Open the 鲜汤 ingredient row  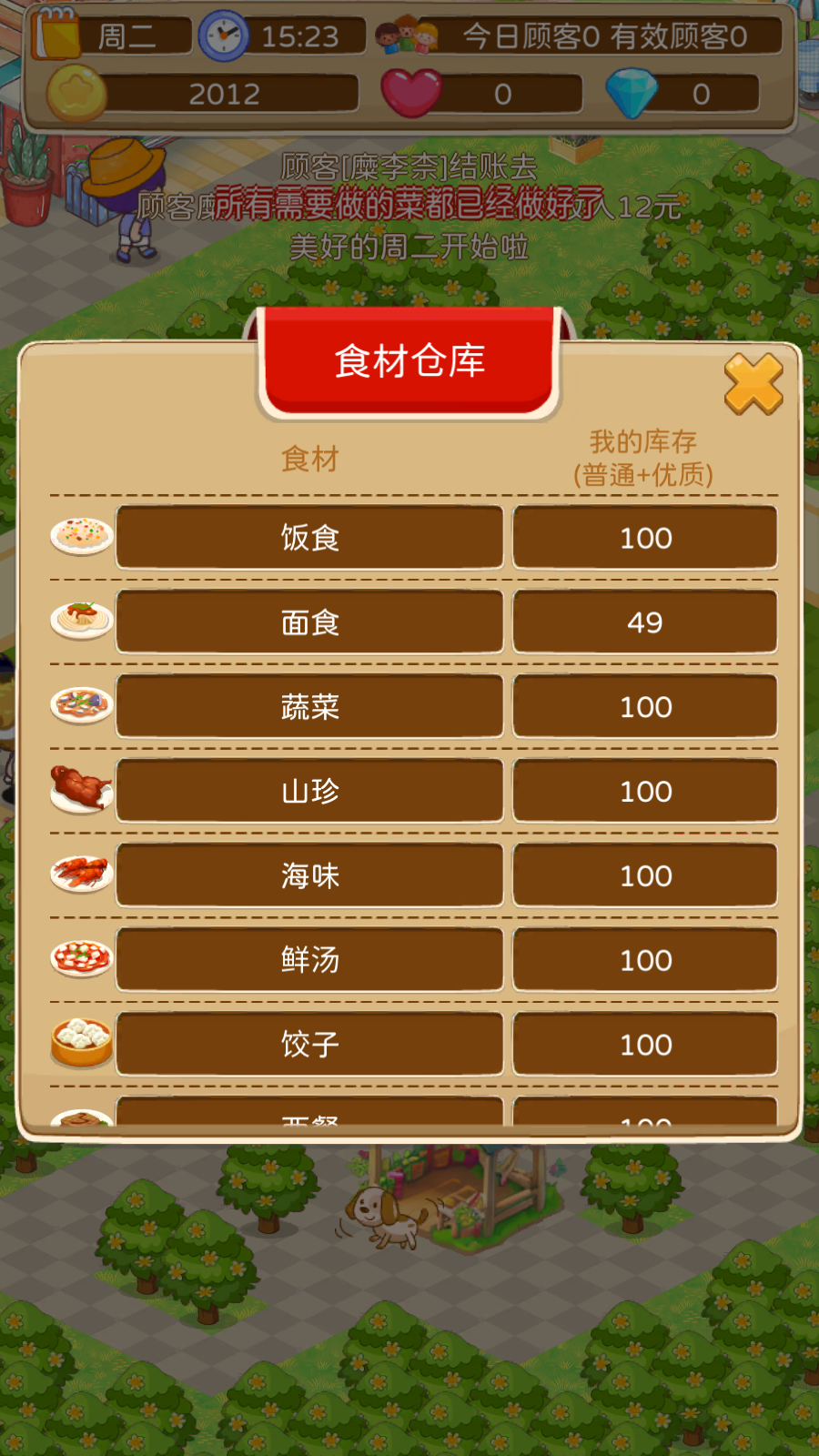pos(309,960)
